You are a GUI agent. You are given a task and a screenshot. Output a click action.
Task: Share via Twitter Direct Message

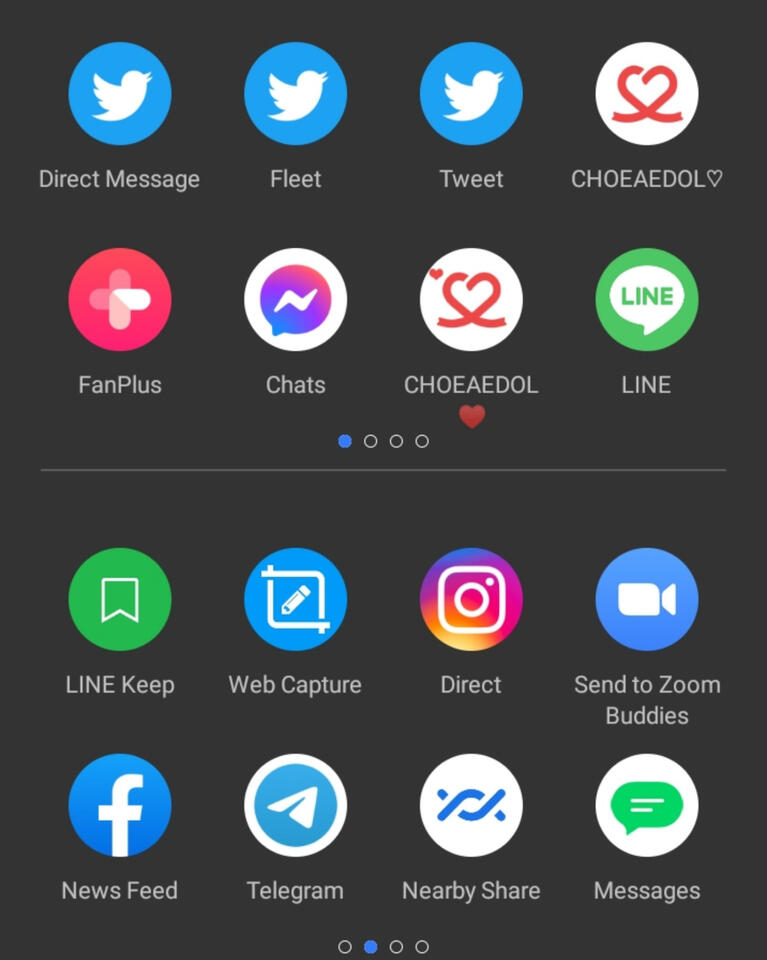[x=119, y=94]
